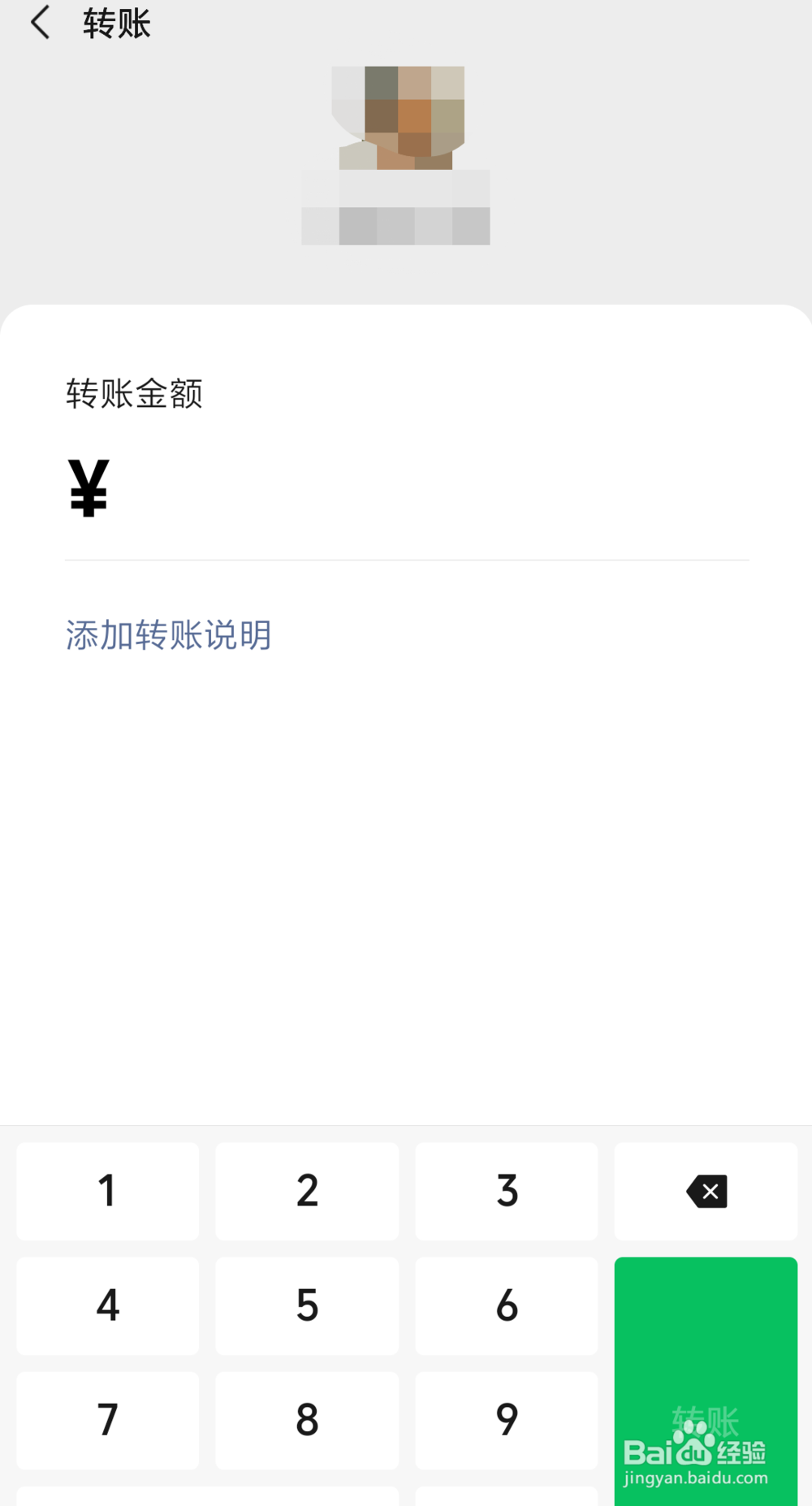
Task: Tap number 8 on the keypad
Action: pyautogui.click(x=306, y=1420)
